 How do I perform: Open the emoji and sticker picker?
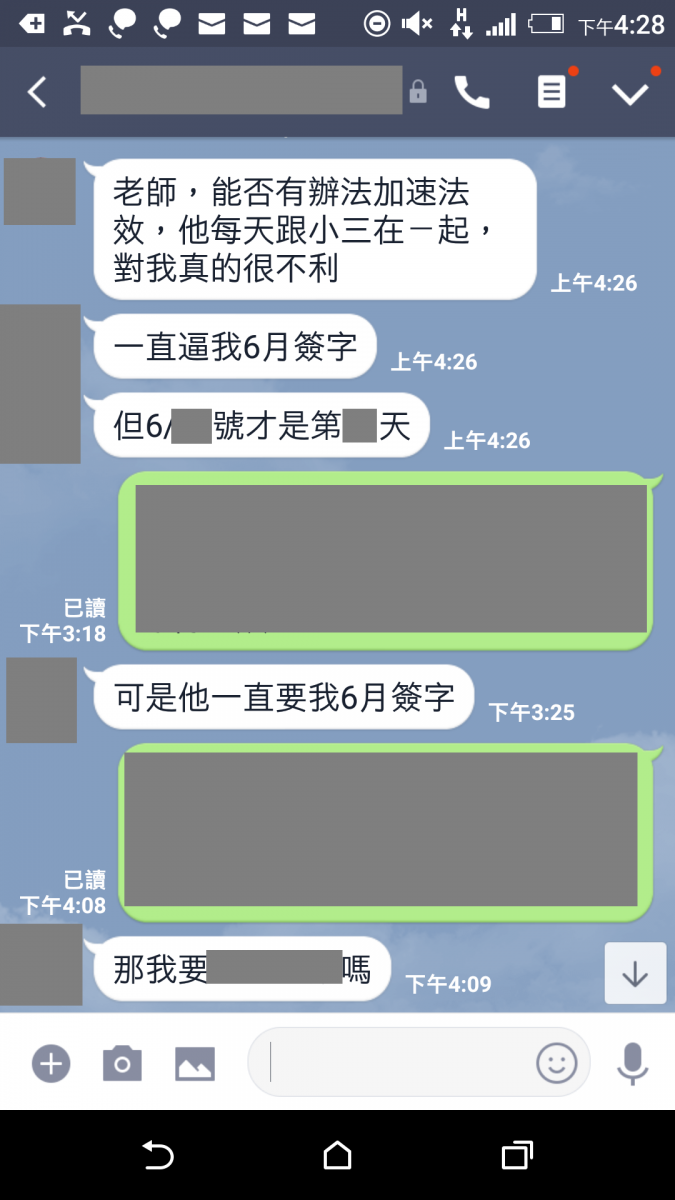click(x=557, y=1063)
